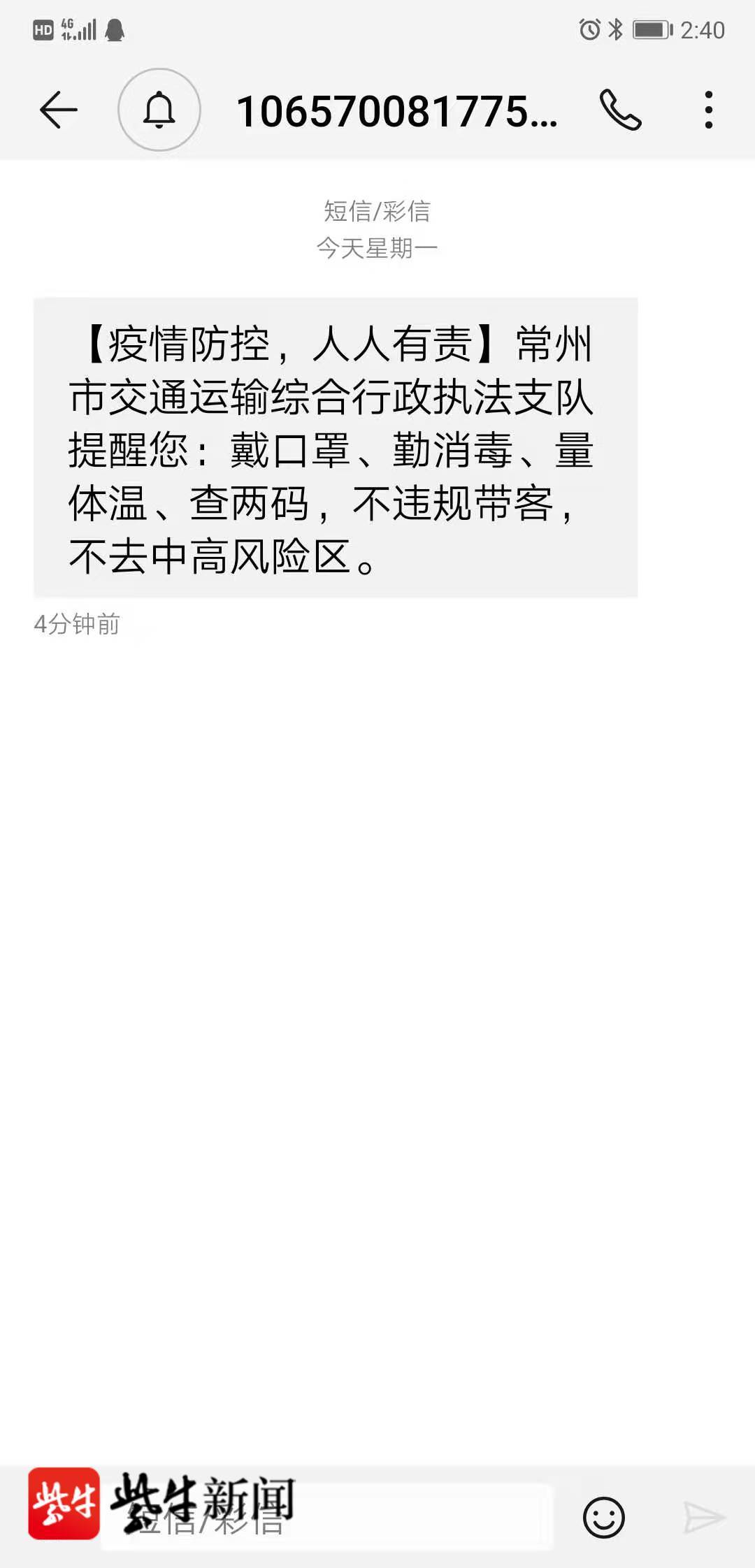The image size is (755, 1568).
Task: Call the sender 106570081775
Action: point(620,110)
